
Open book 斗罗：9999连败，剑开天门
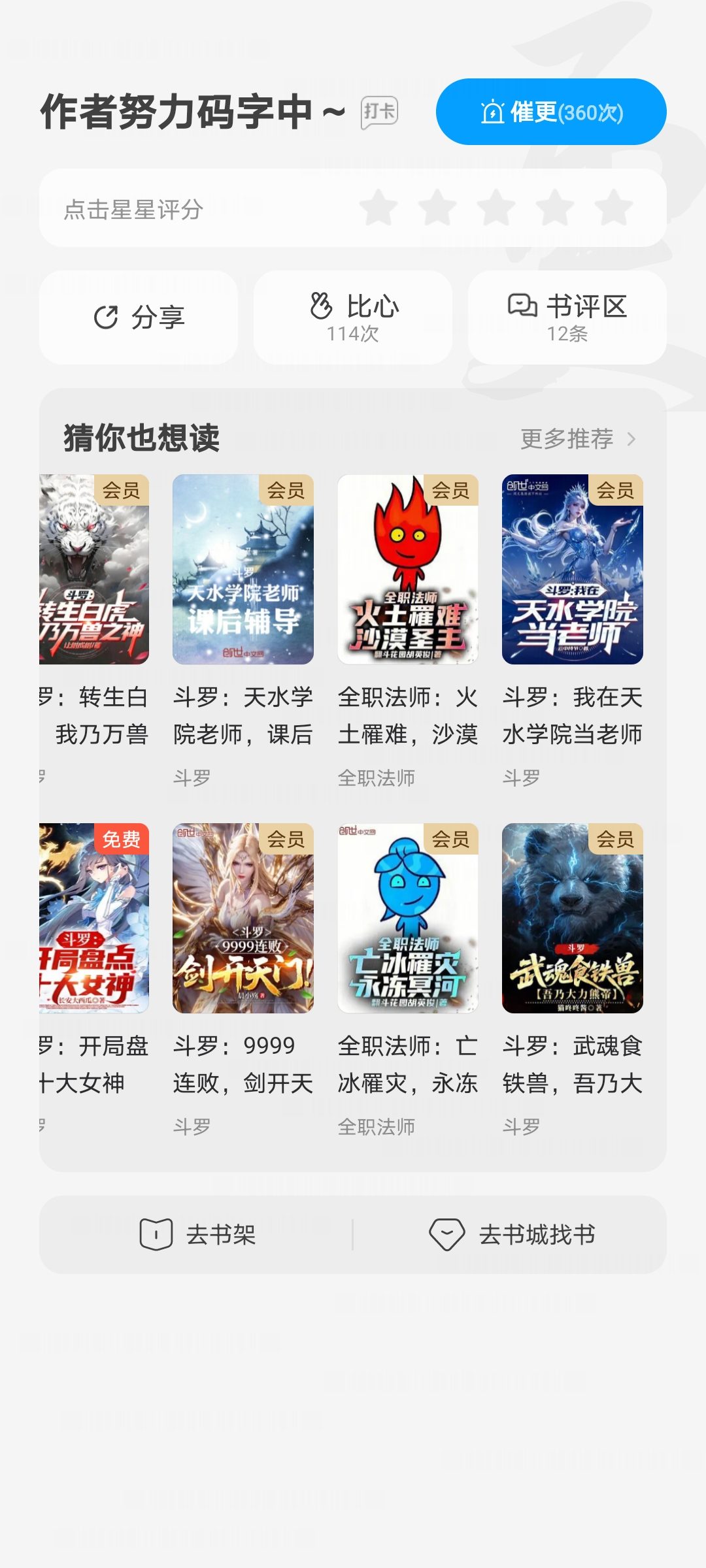[243, 919]
